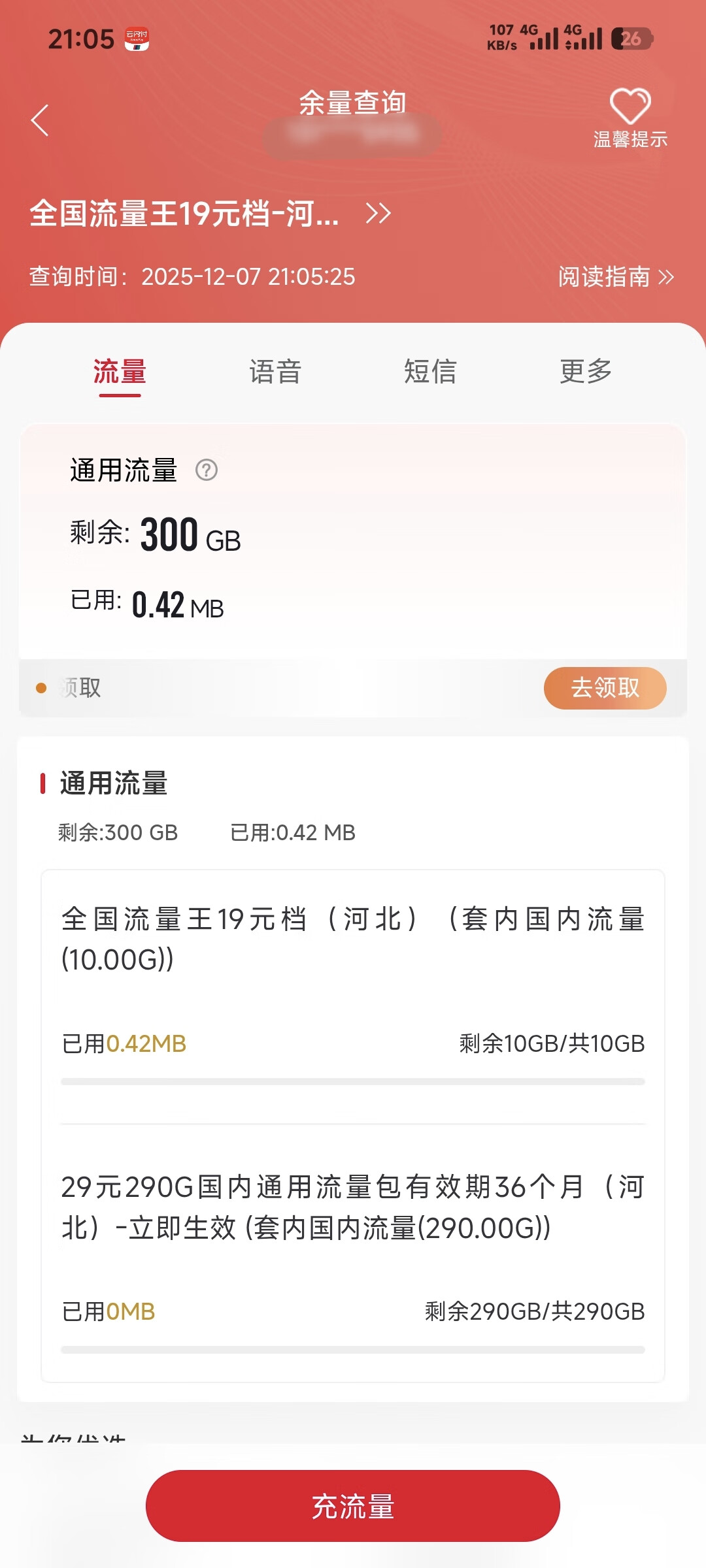This screenshot has width=706, height=1568.
Task: Switch to the 语音 tab
Action: [x=275, y=372]
